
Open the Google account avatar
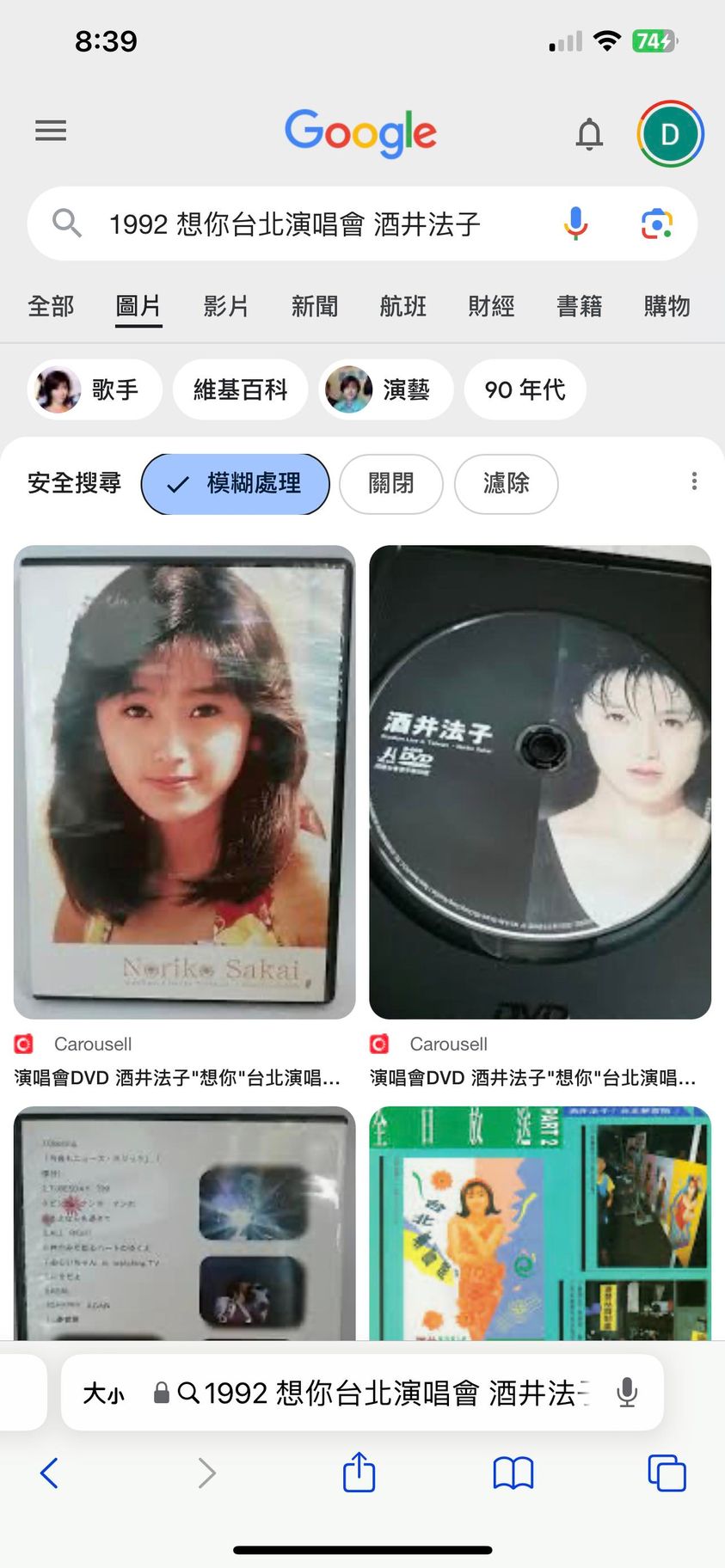(x=670, y=134)
